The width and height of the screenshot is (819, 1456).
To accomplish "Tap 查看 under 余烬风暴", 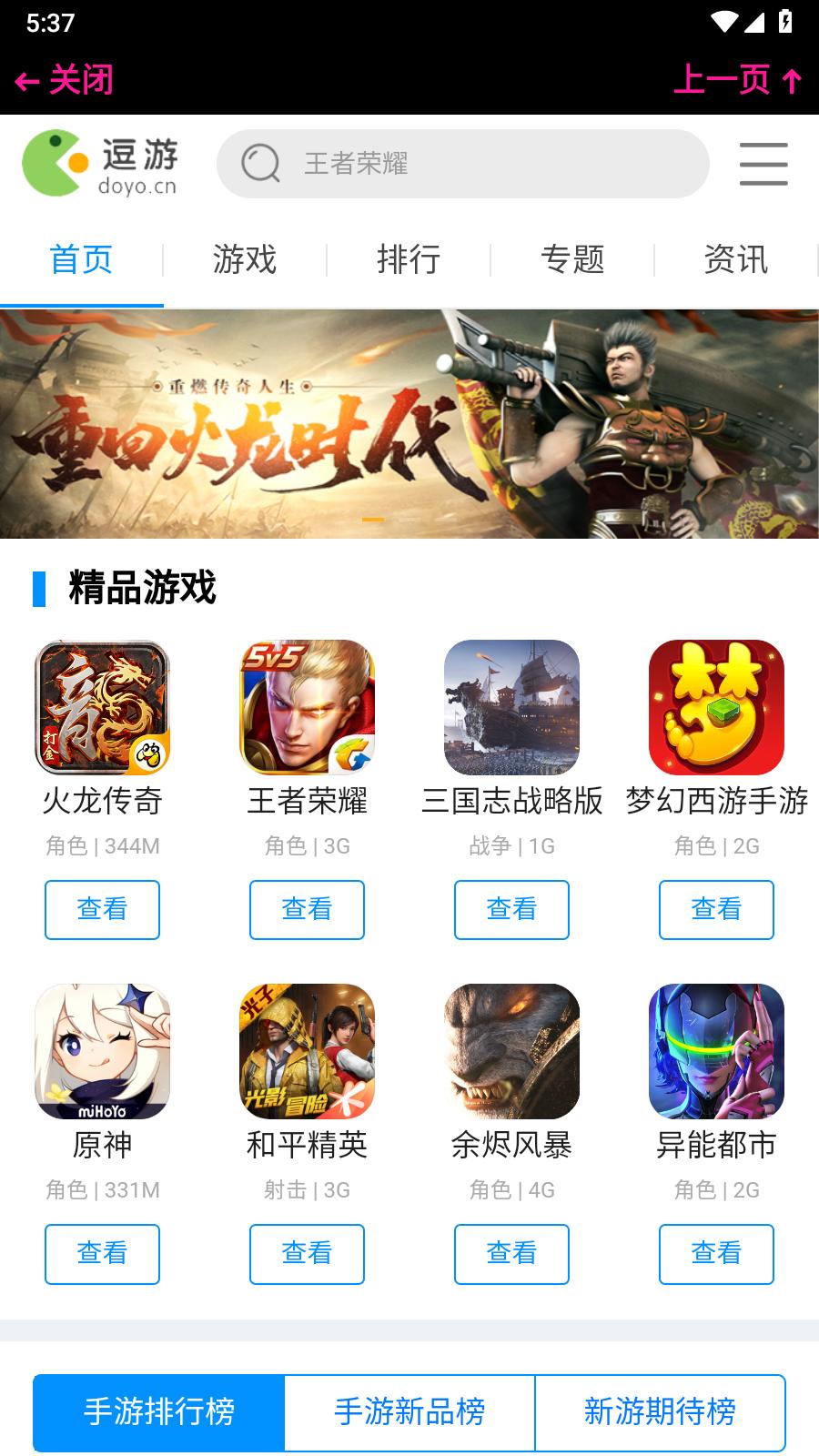I will (x=511, y=1253).
